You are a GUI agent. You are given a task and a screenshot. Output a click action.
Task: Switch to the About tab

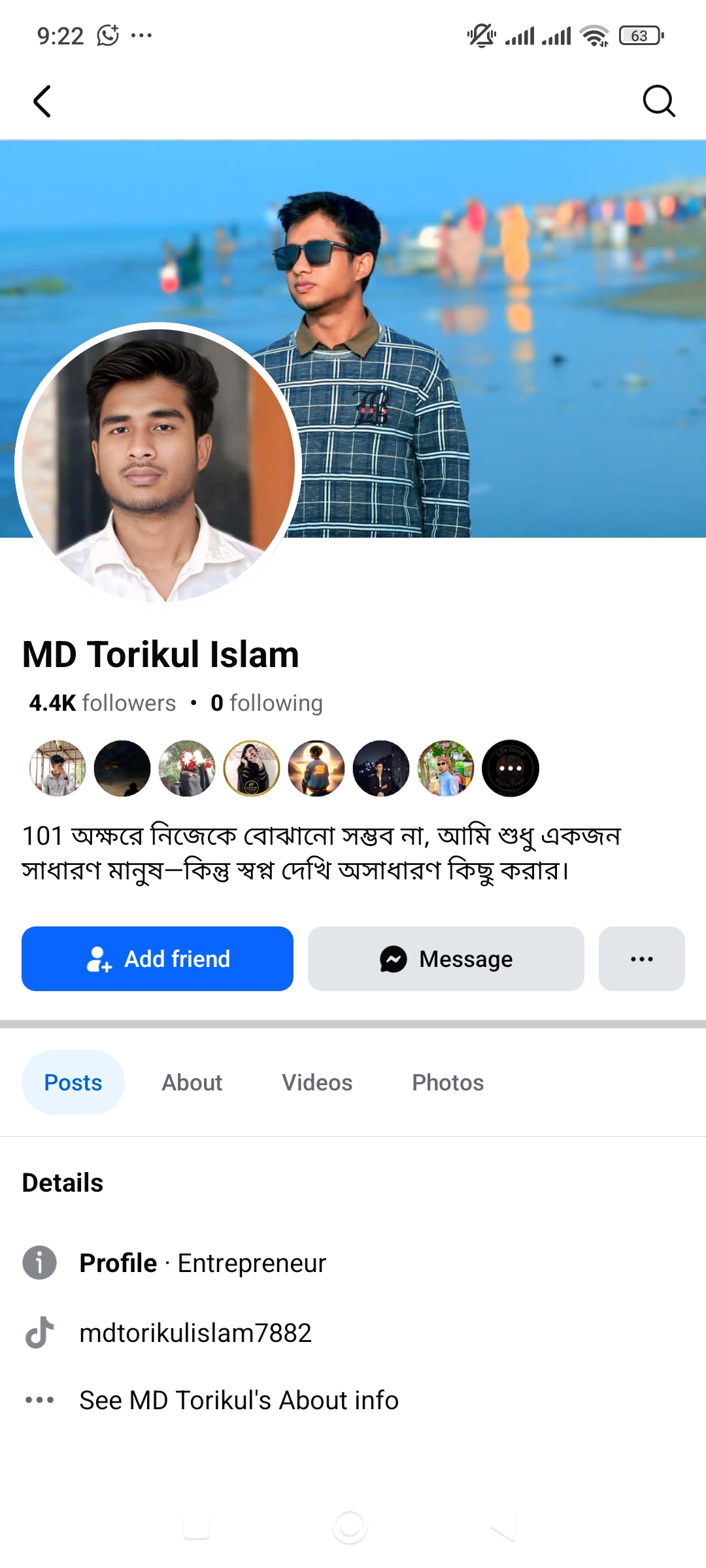192,1083
